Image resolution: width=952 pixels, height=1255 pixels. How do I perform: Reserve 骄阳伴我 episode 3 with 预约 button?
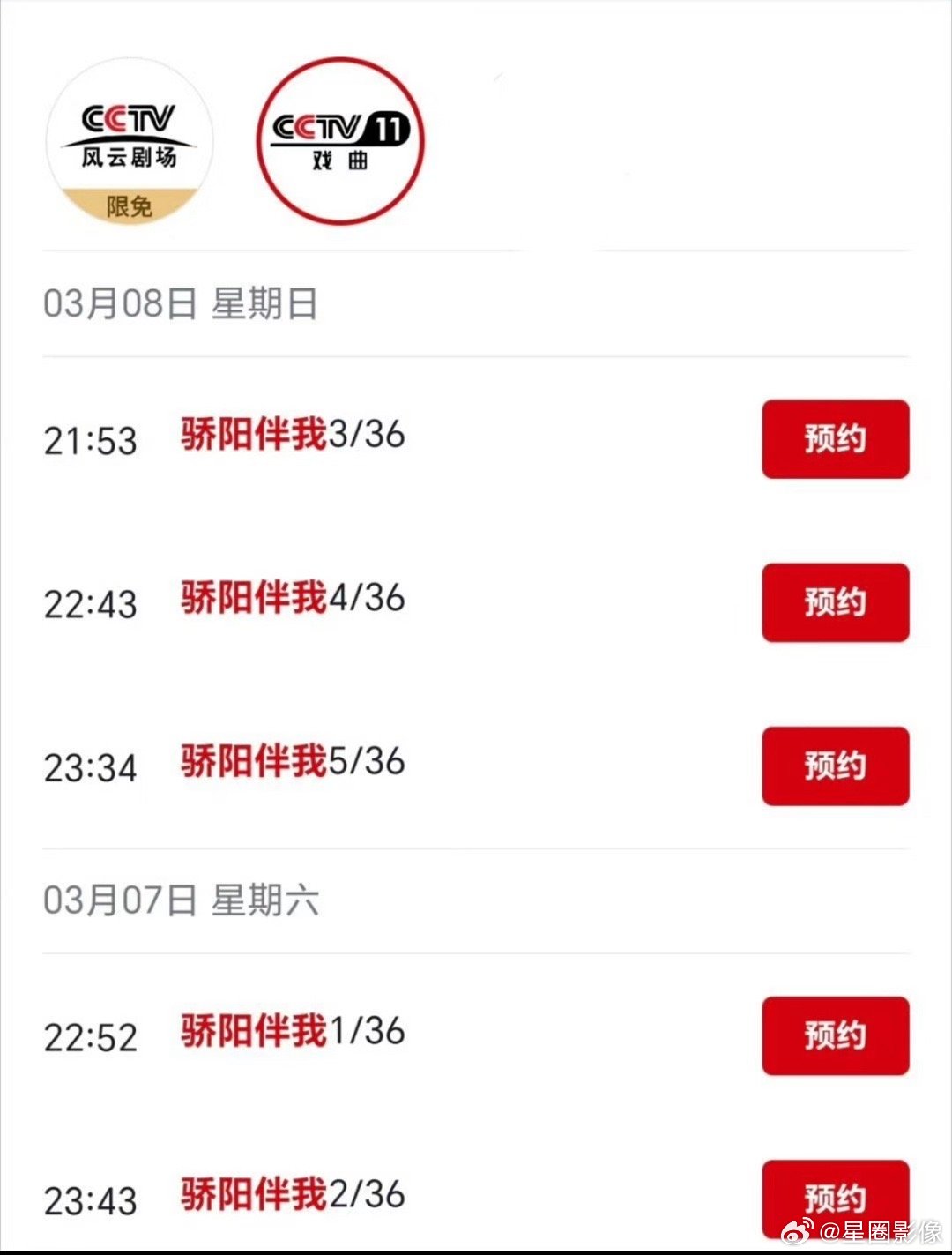835,439
